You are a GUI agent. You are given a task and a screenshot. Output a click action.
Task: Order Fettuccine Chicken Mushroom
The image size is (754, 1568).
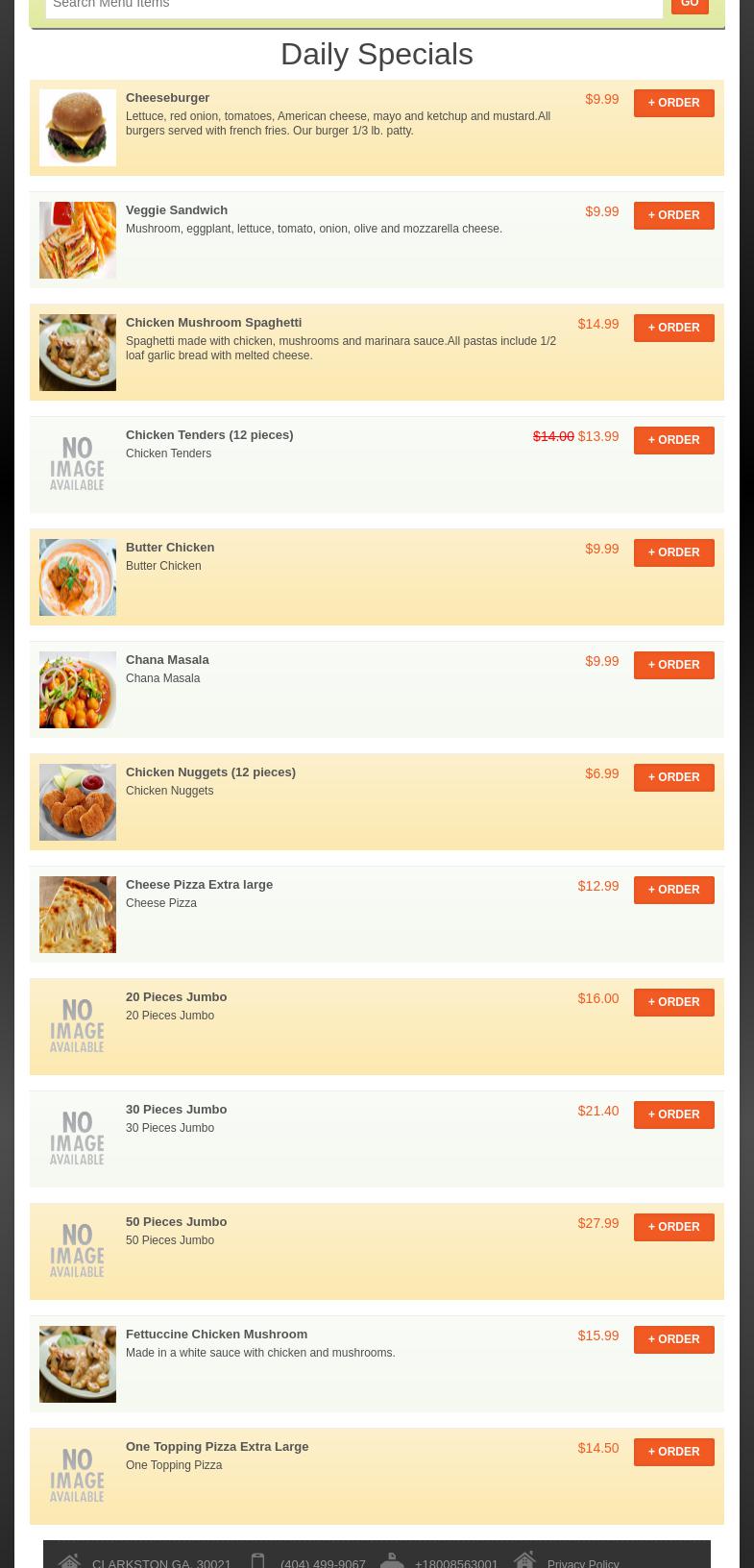point(673,1339)
